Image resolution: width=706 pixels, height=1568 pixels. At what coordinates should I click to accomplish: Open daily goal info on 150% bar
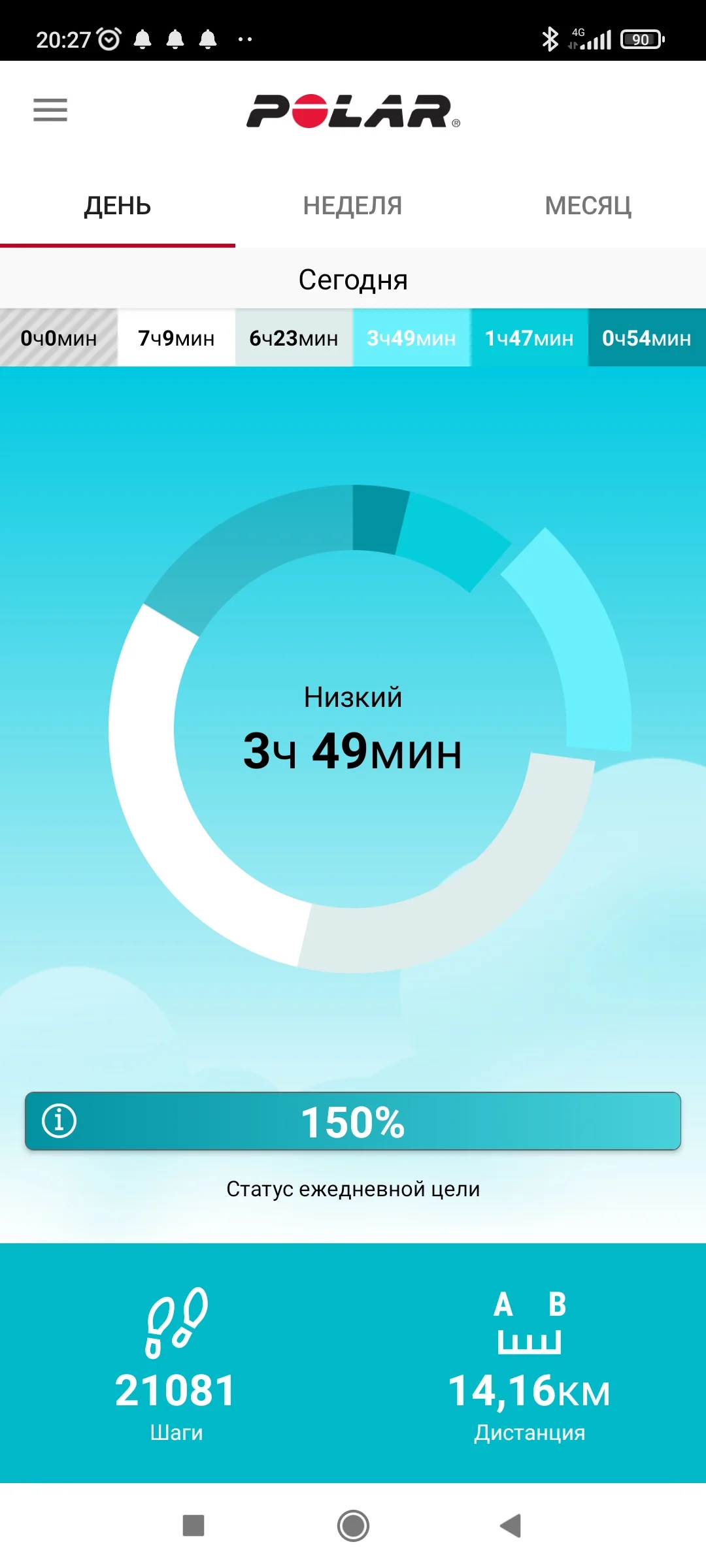[59, 1121]
